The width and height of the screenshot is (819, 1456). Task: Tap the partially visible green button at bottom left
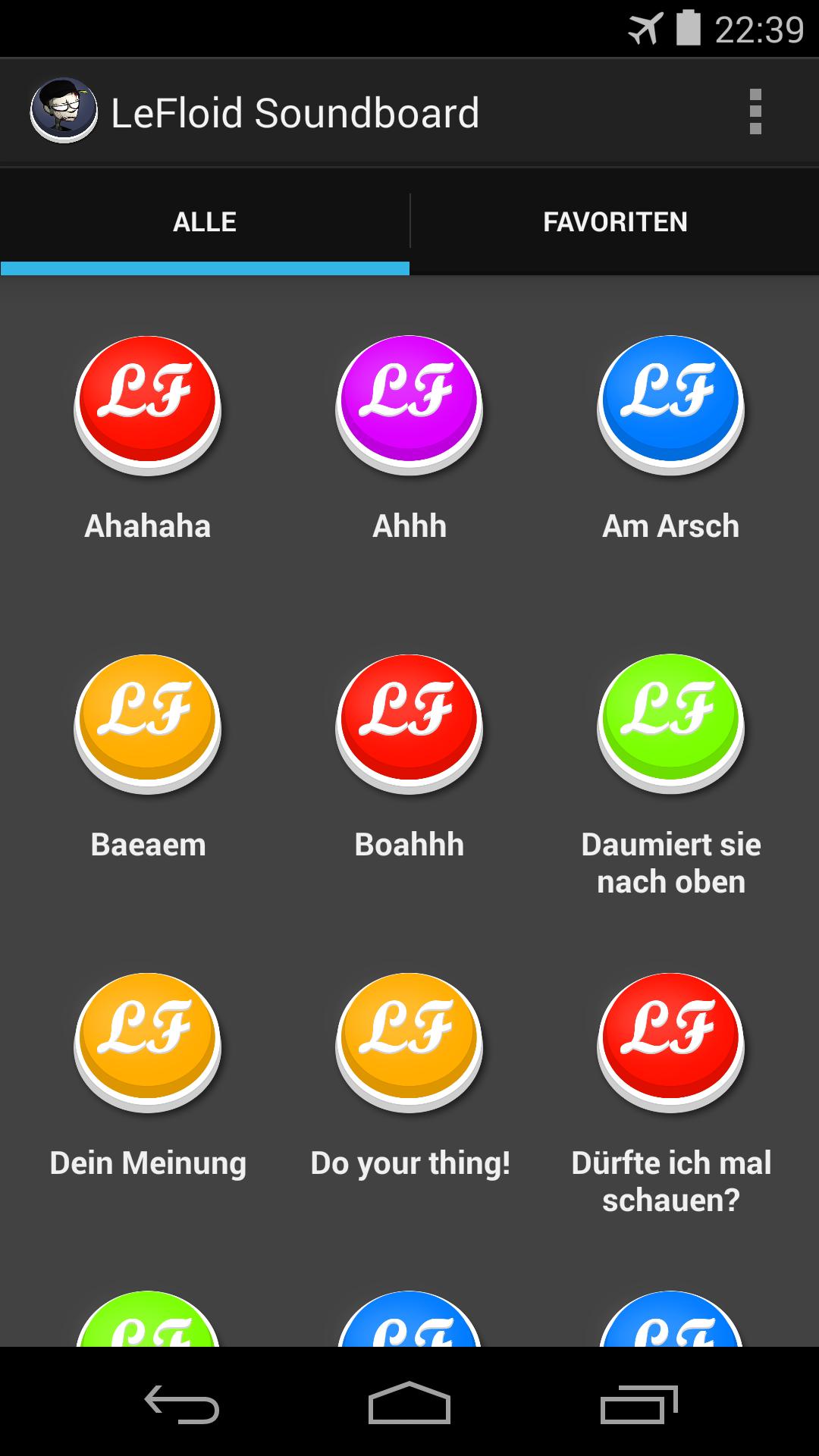pyautogui.click(x=148, y=1323)
